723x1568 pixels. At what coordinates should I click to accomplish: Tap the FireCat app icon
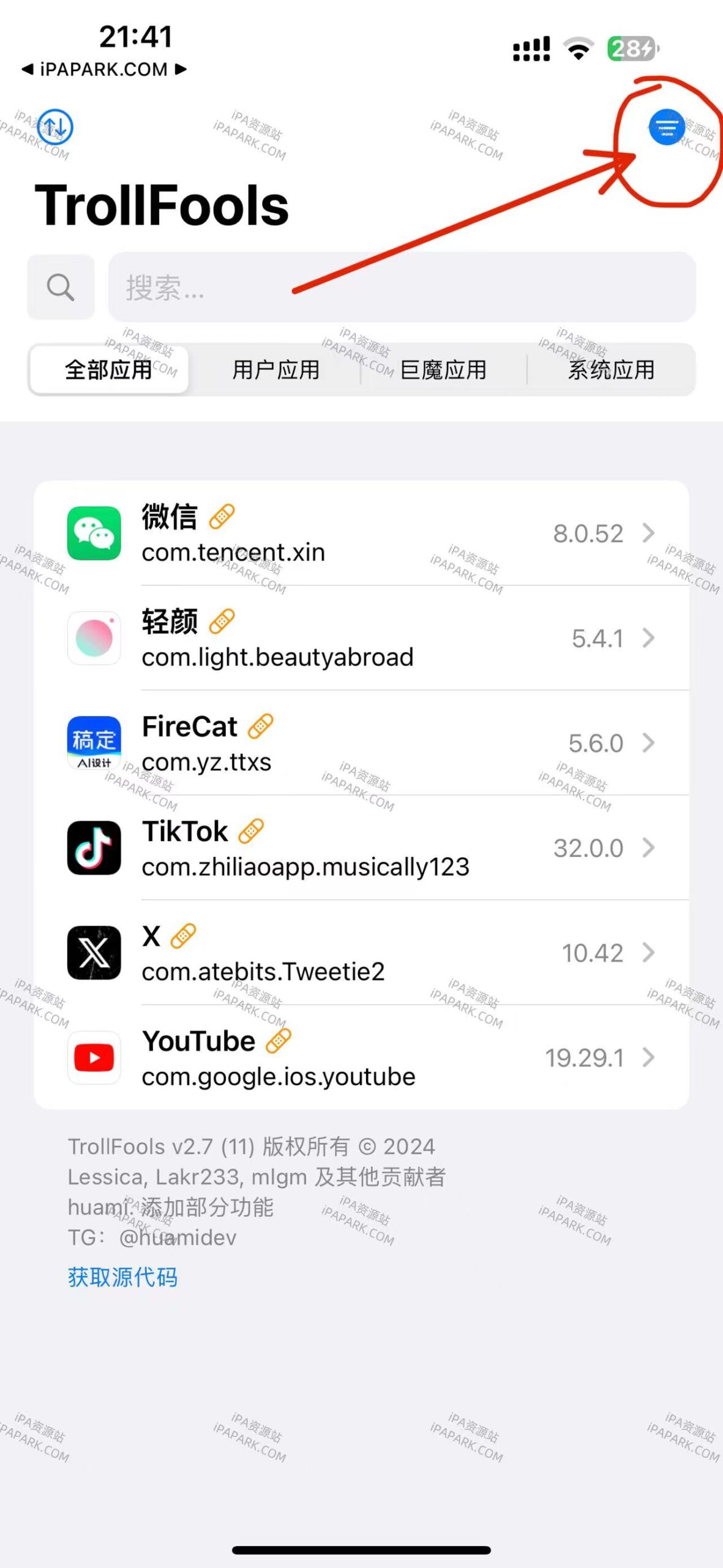94,743
